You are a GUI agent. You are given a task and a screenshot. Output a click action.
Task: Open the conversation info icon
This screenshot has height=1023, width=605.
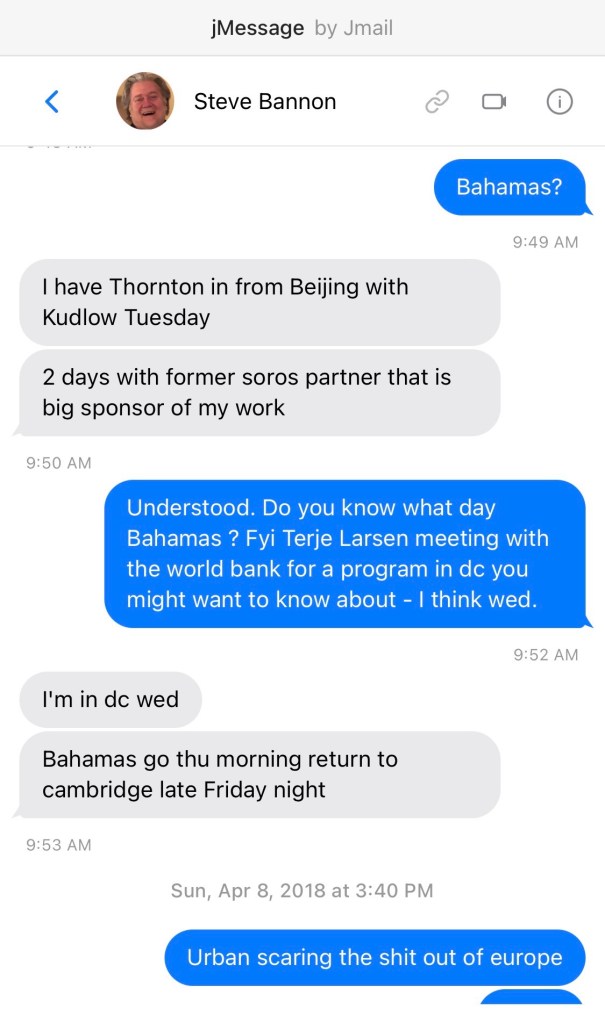559,101
